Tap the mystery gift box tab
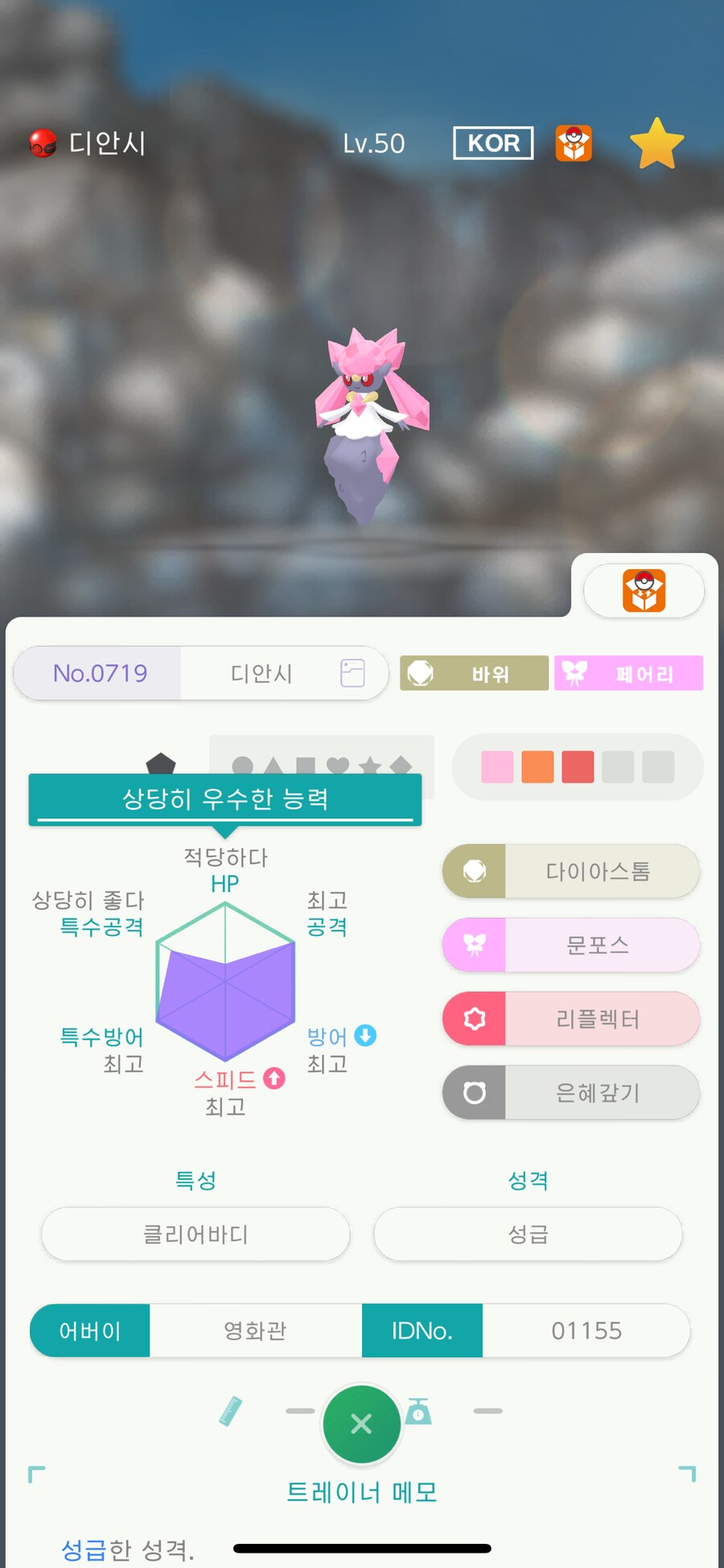 [644, 591]
